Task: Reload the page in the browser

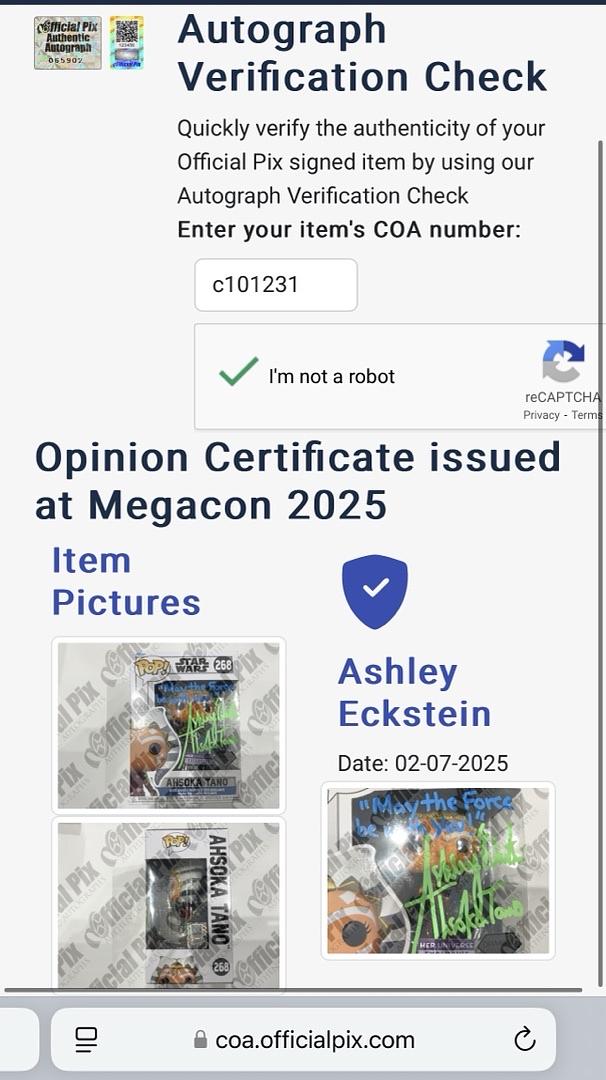Action: click(x=524, y=1040)
